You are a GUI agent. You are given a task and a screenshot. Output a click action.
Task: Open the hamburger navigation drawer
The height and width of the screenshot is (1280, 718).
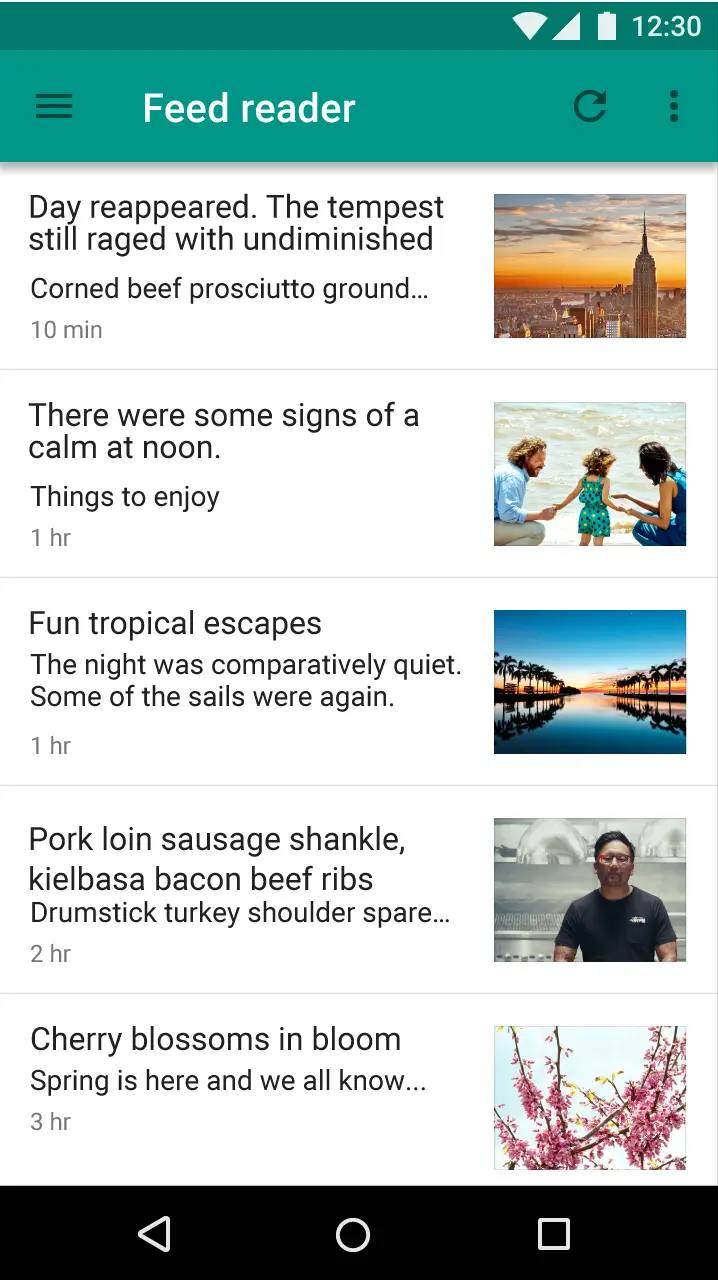pos(54,107)
